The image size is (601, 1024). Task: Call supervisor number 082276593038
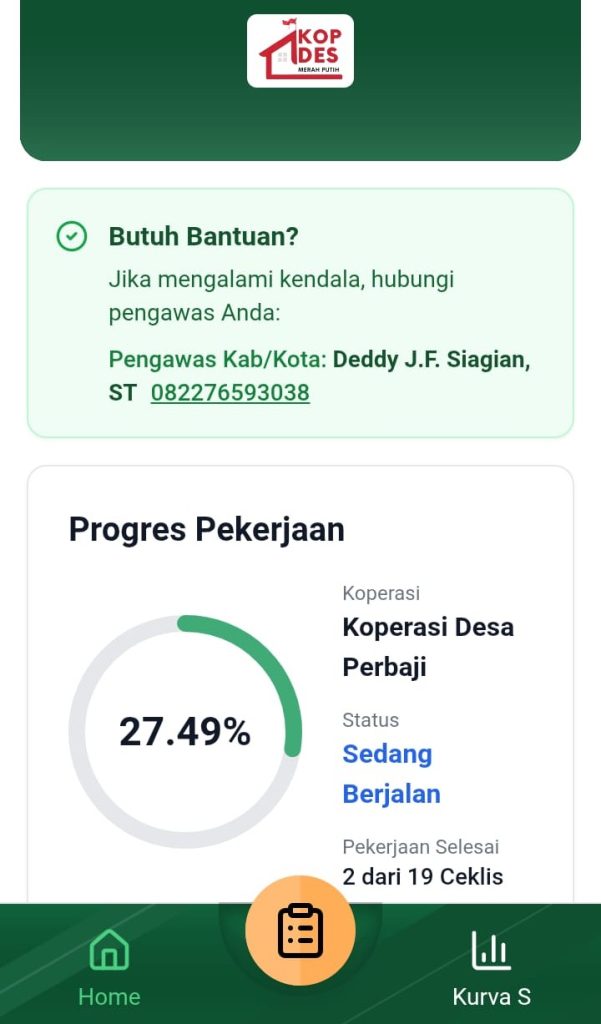click(230, 393)
